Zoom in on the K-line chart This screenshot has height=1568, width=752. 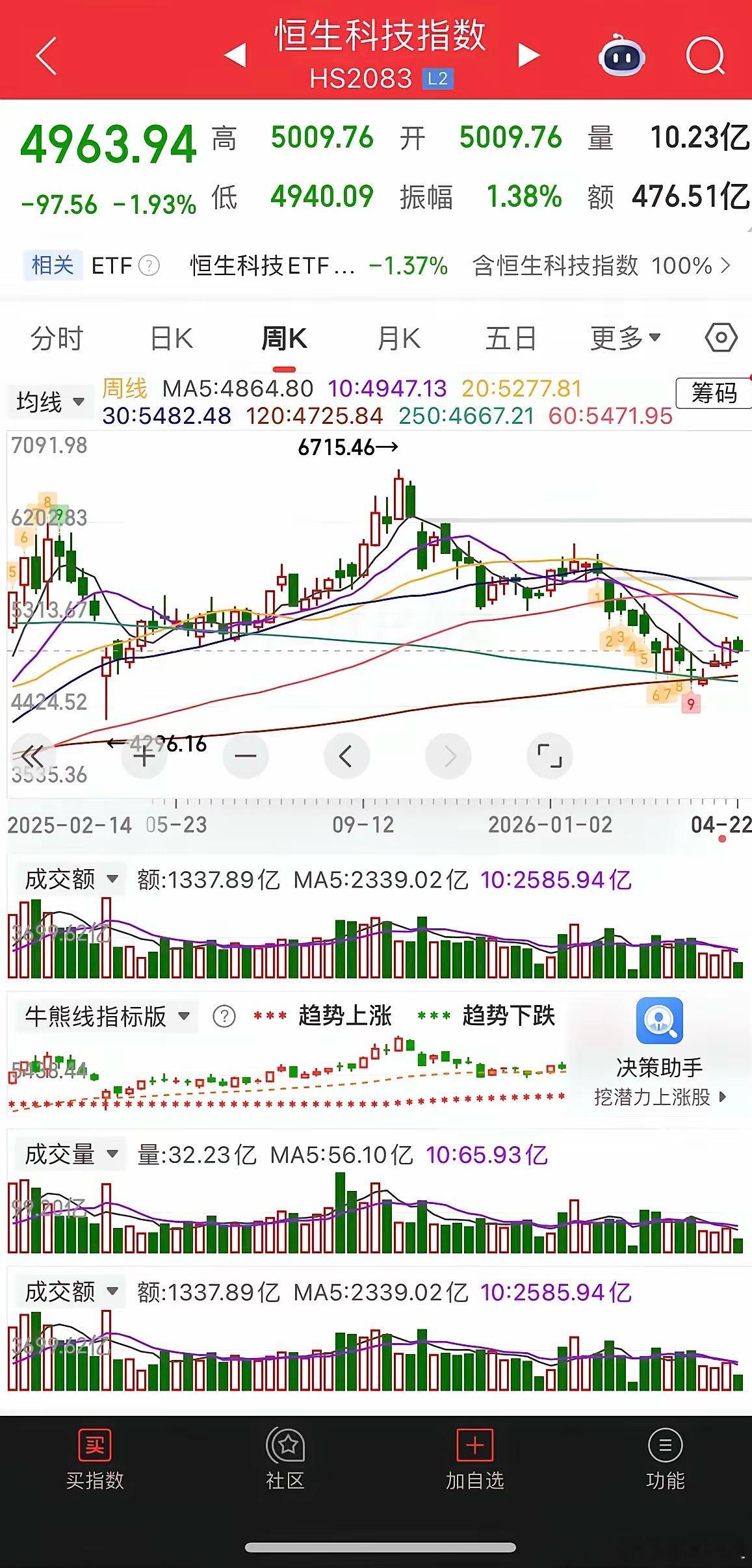click(144, 756)
